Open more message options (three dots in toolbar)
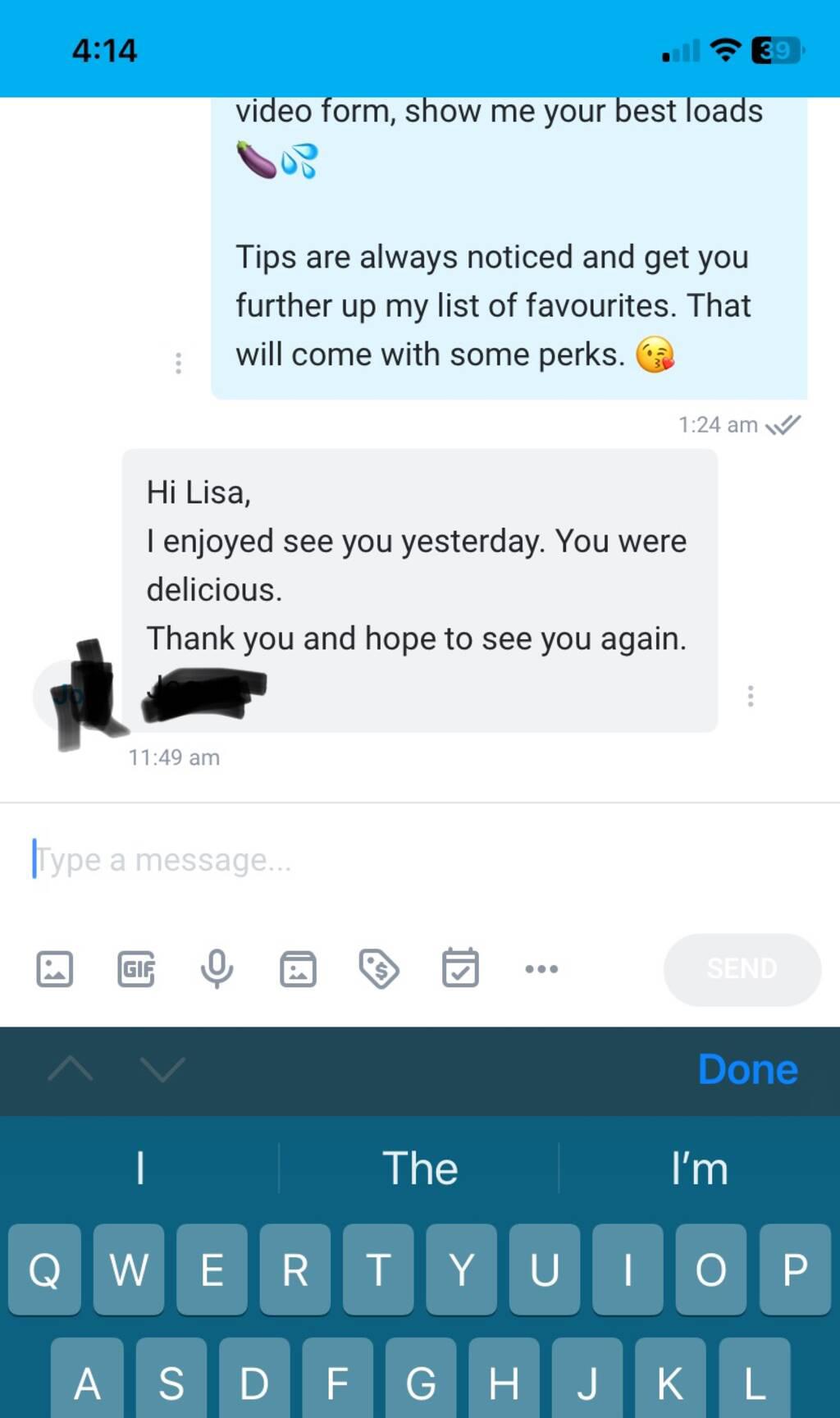The height and width of the screenshot is (1418, 840). pos(541,969)
